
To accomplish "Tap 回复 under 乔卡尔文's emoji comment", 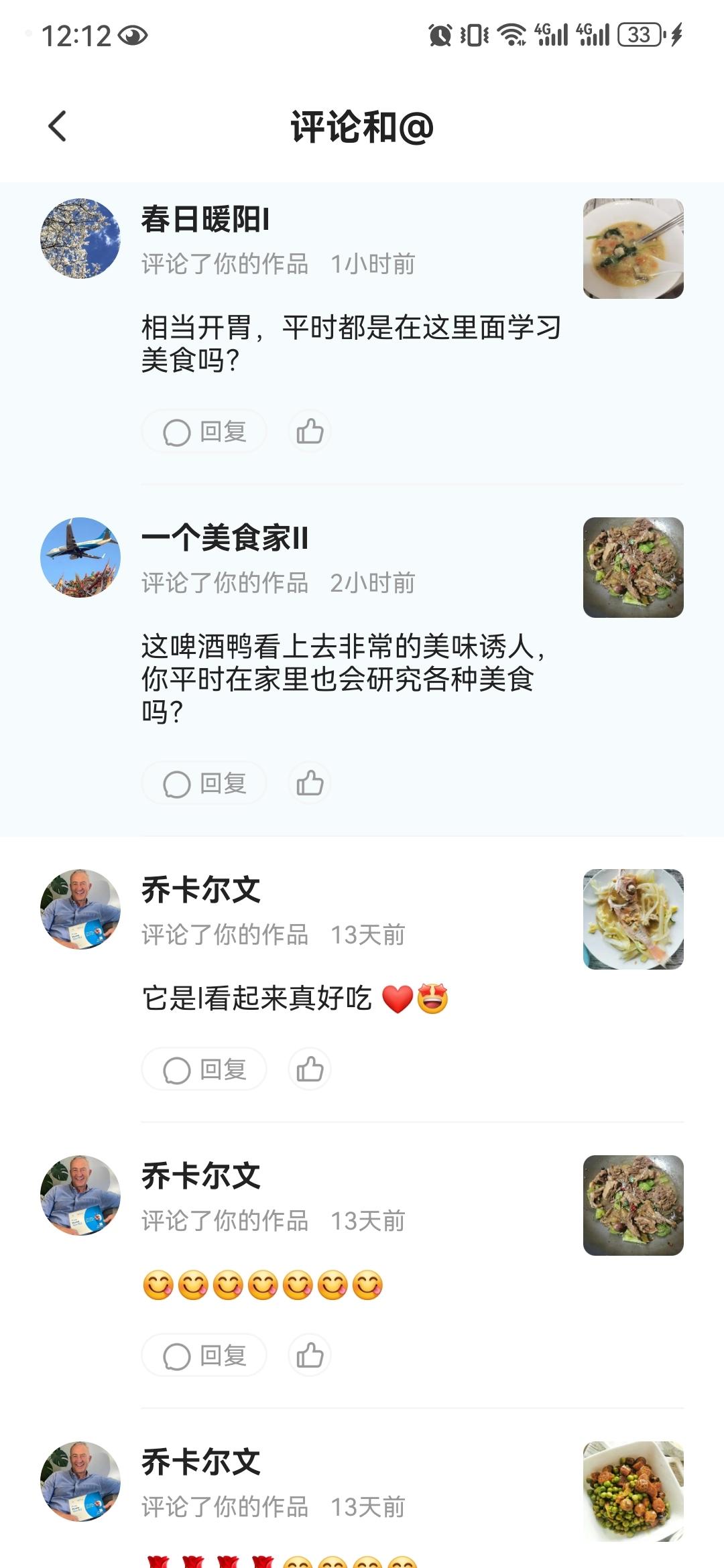I will coord(203,1354).
